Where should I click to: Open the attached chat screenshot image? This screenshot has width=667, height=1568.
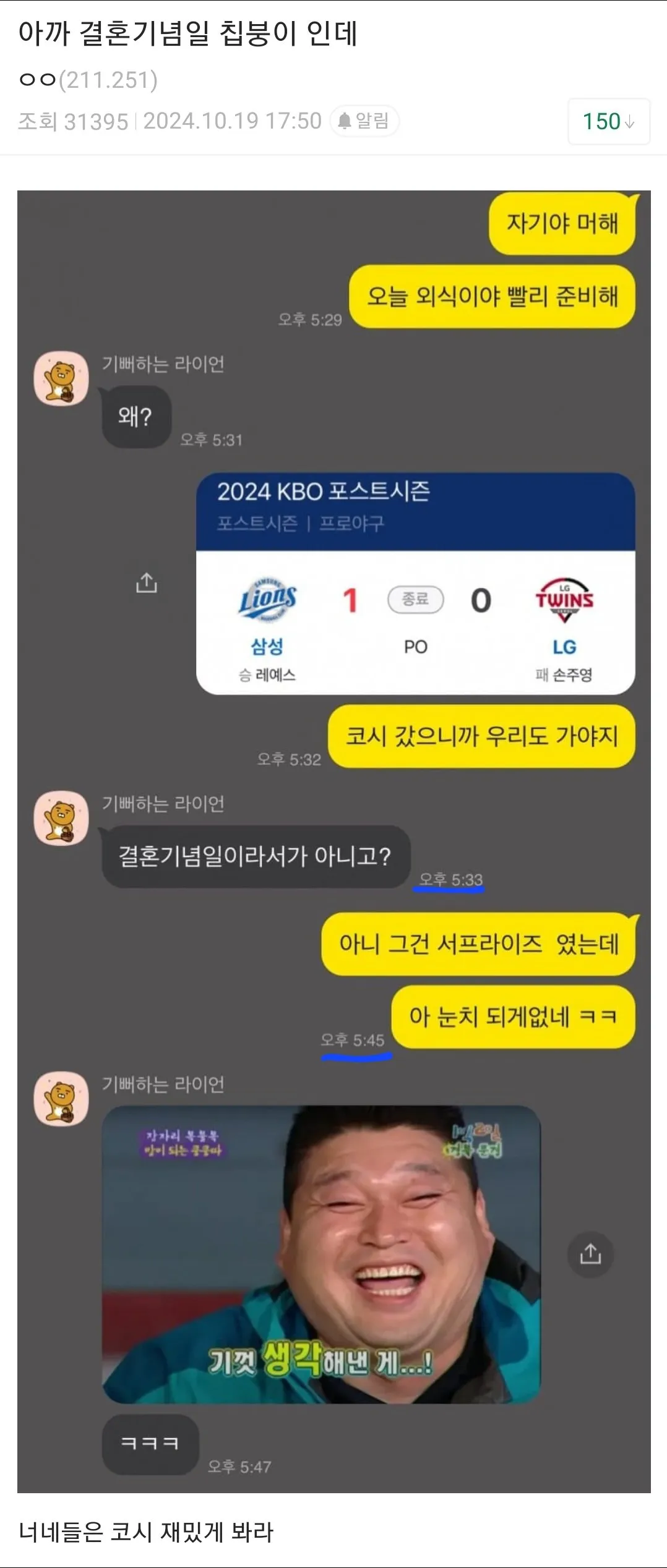click(x=333, y=841)
